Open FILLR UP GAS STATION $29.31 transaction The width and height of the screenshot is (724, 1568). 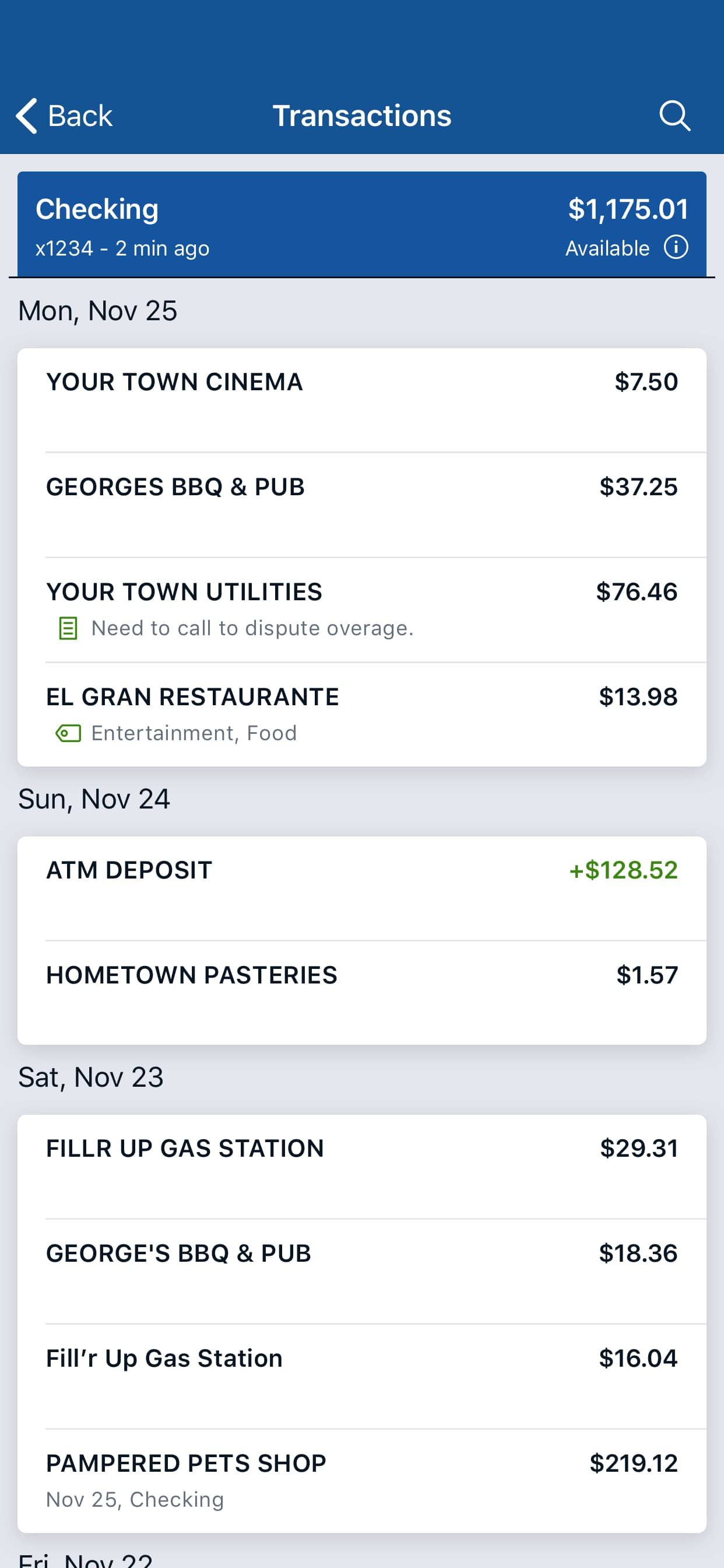click(362, 1167)
